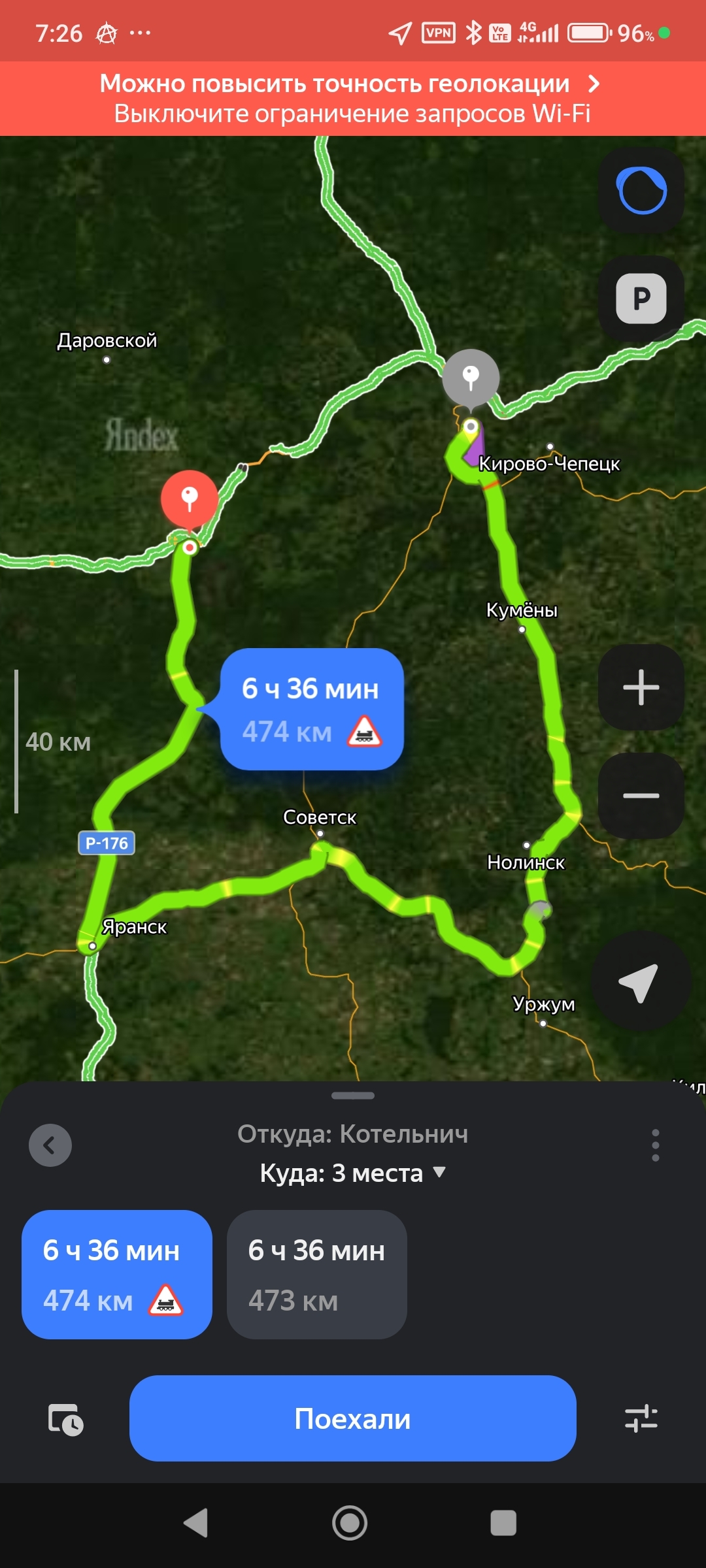The image size is (706, 1568).
Task: Tap the gray waypoint pin near Кирово-Чепецк
Action: click(471, 378)
